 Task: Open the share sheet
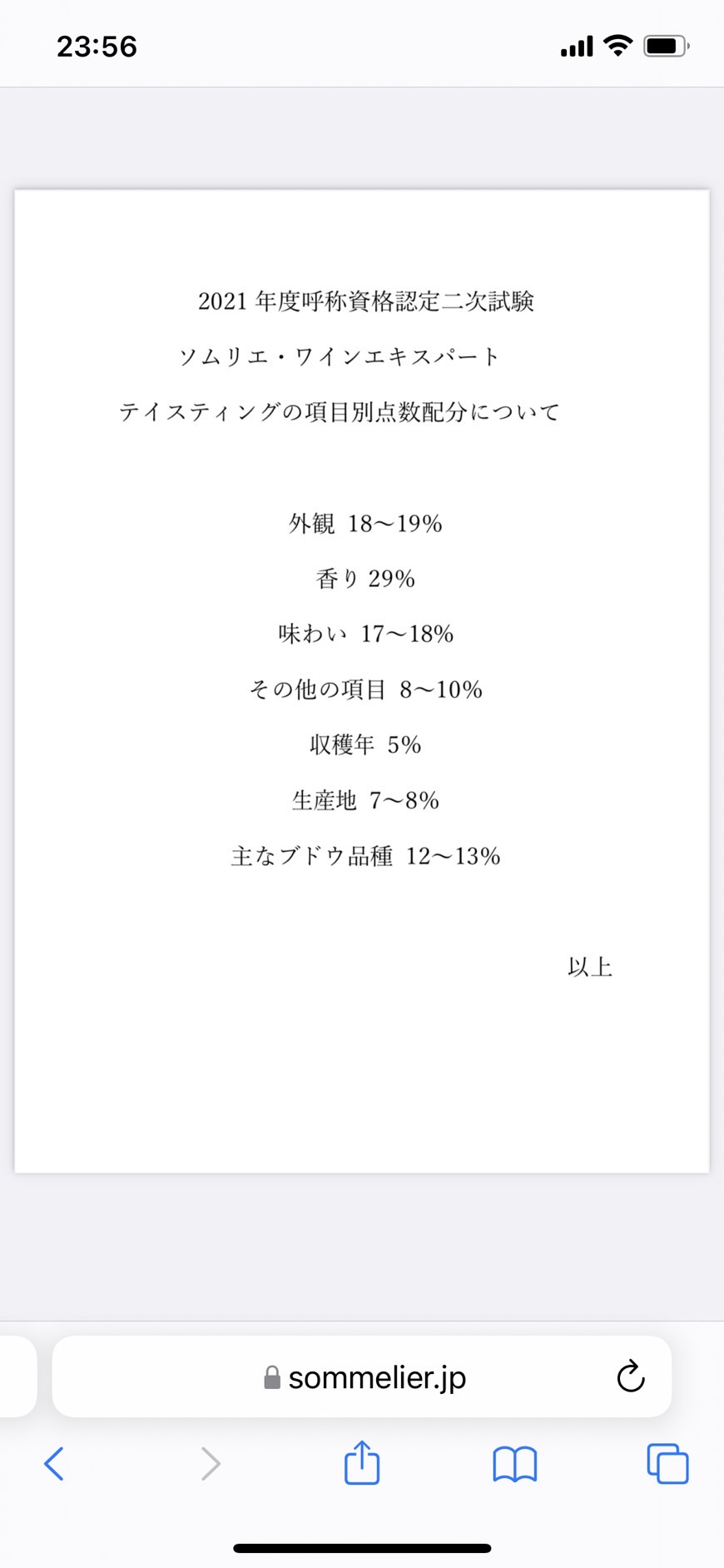362,1462
